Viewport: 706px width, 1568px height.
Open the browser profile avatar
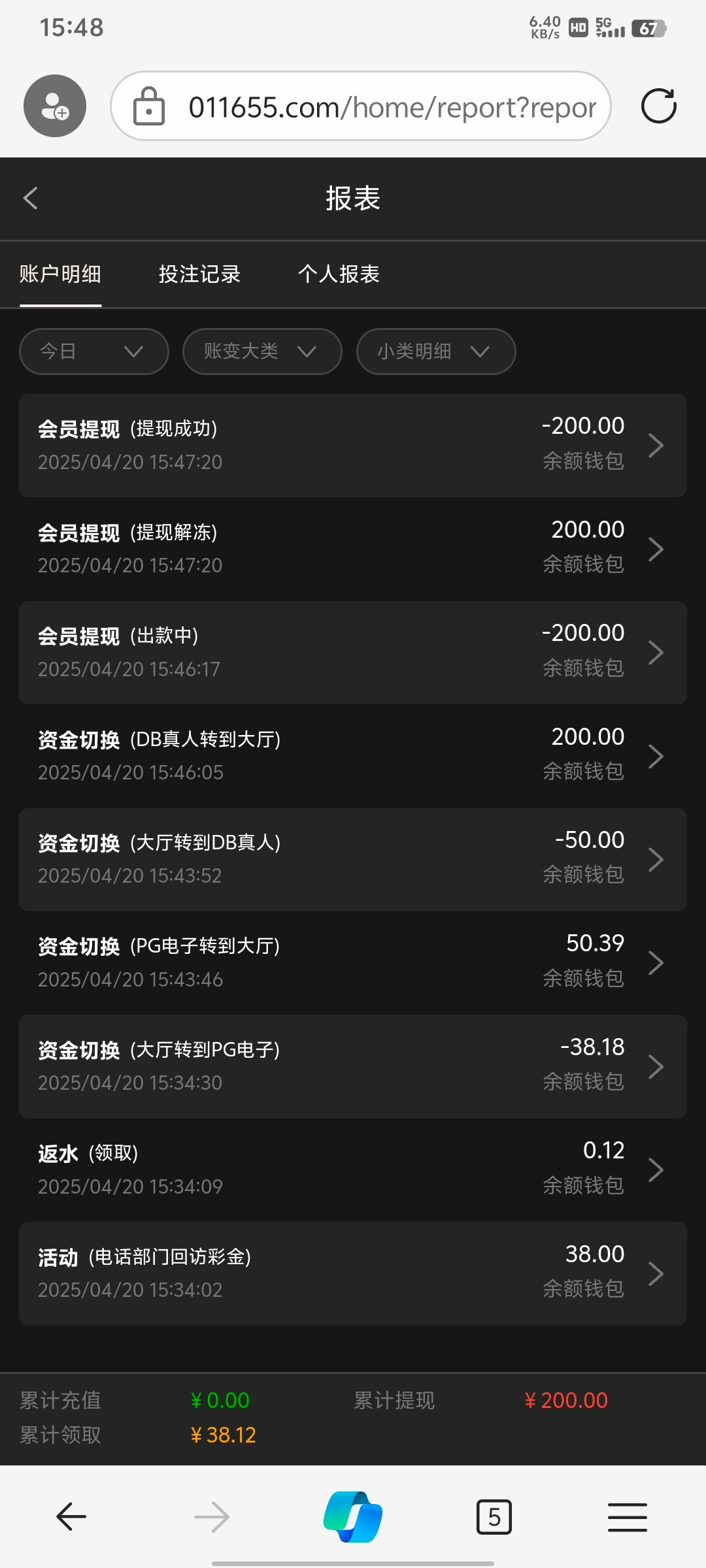pyautogui.click(x=55, y=106)
